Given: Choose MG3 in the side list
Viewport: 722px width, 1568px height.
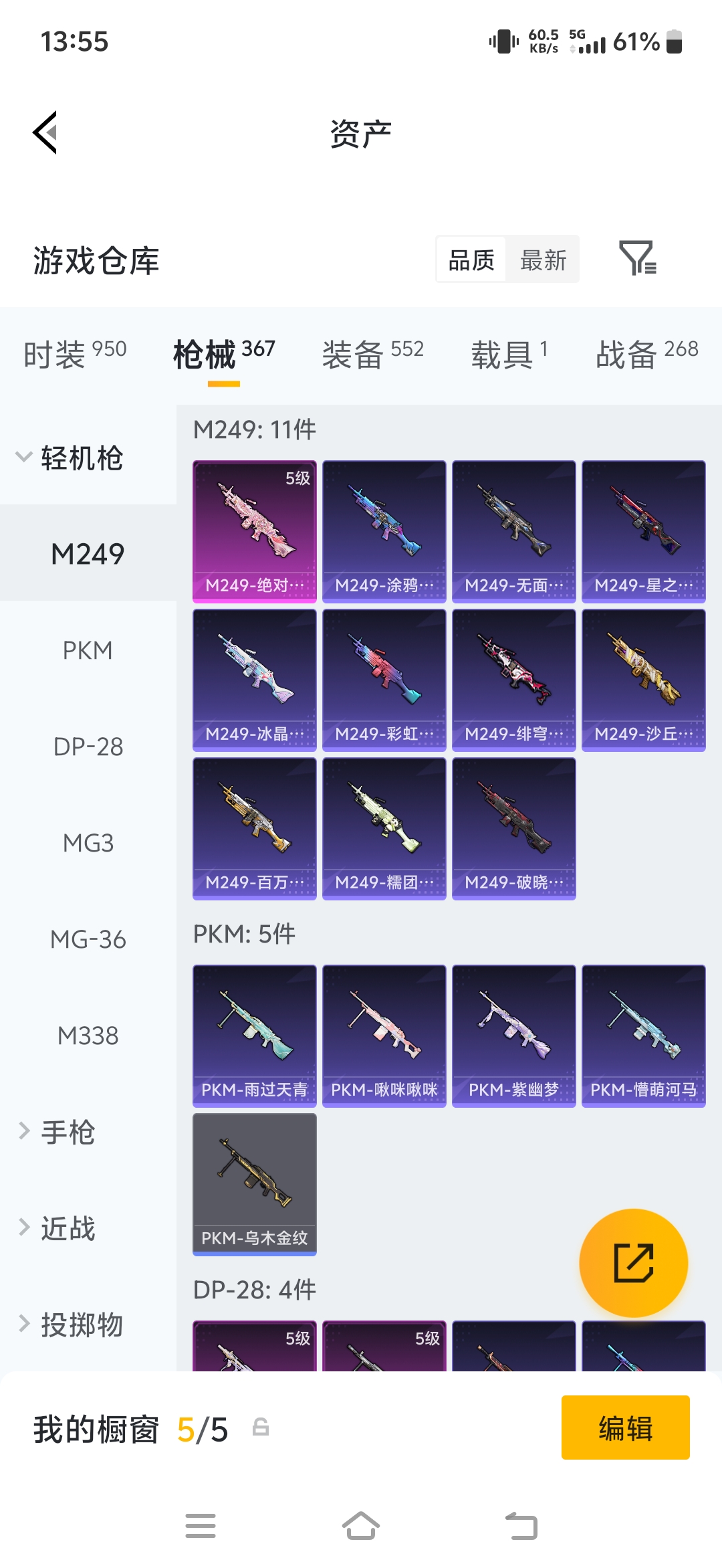Looking at the screenshot, I should [88, 843].
